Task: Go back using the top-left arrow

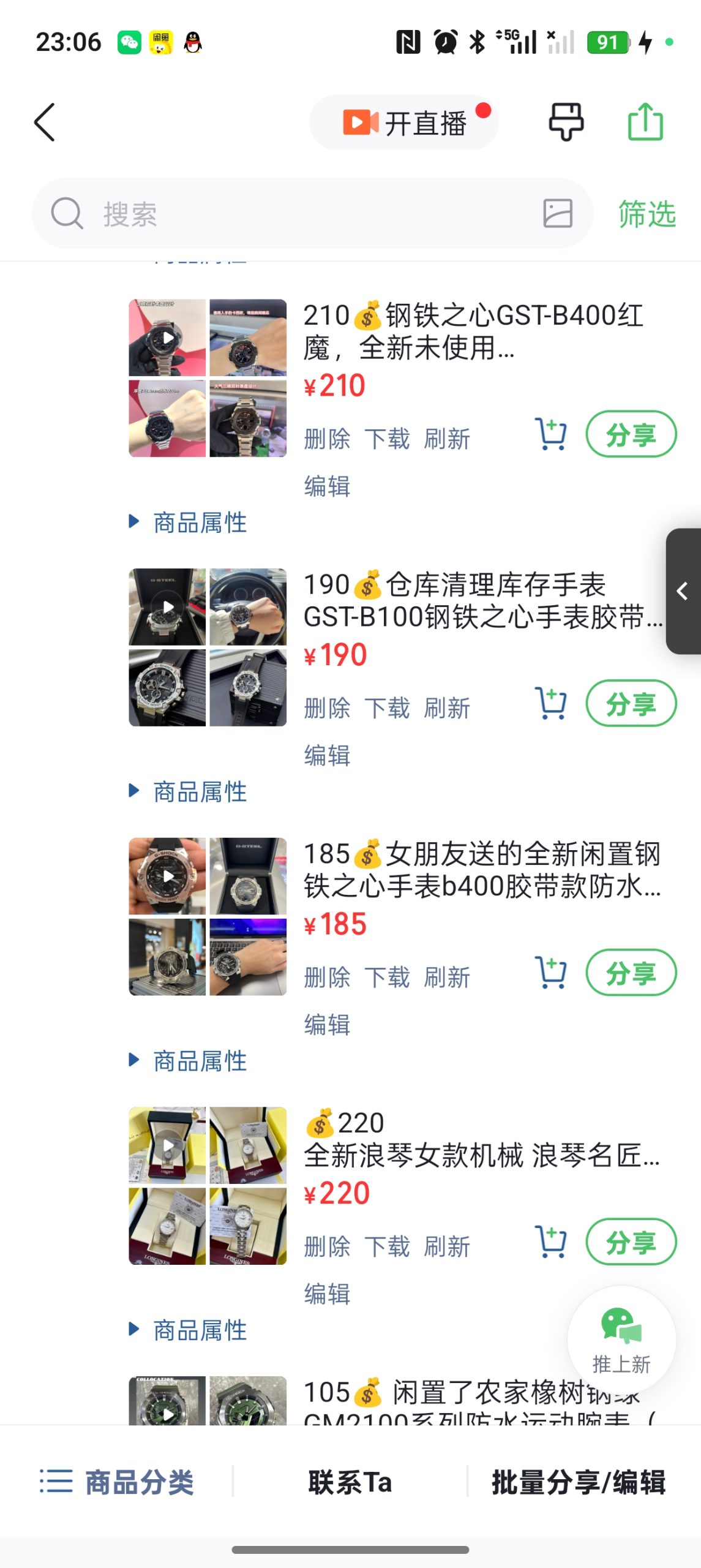Action: (43, 121)
